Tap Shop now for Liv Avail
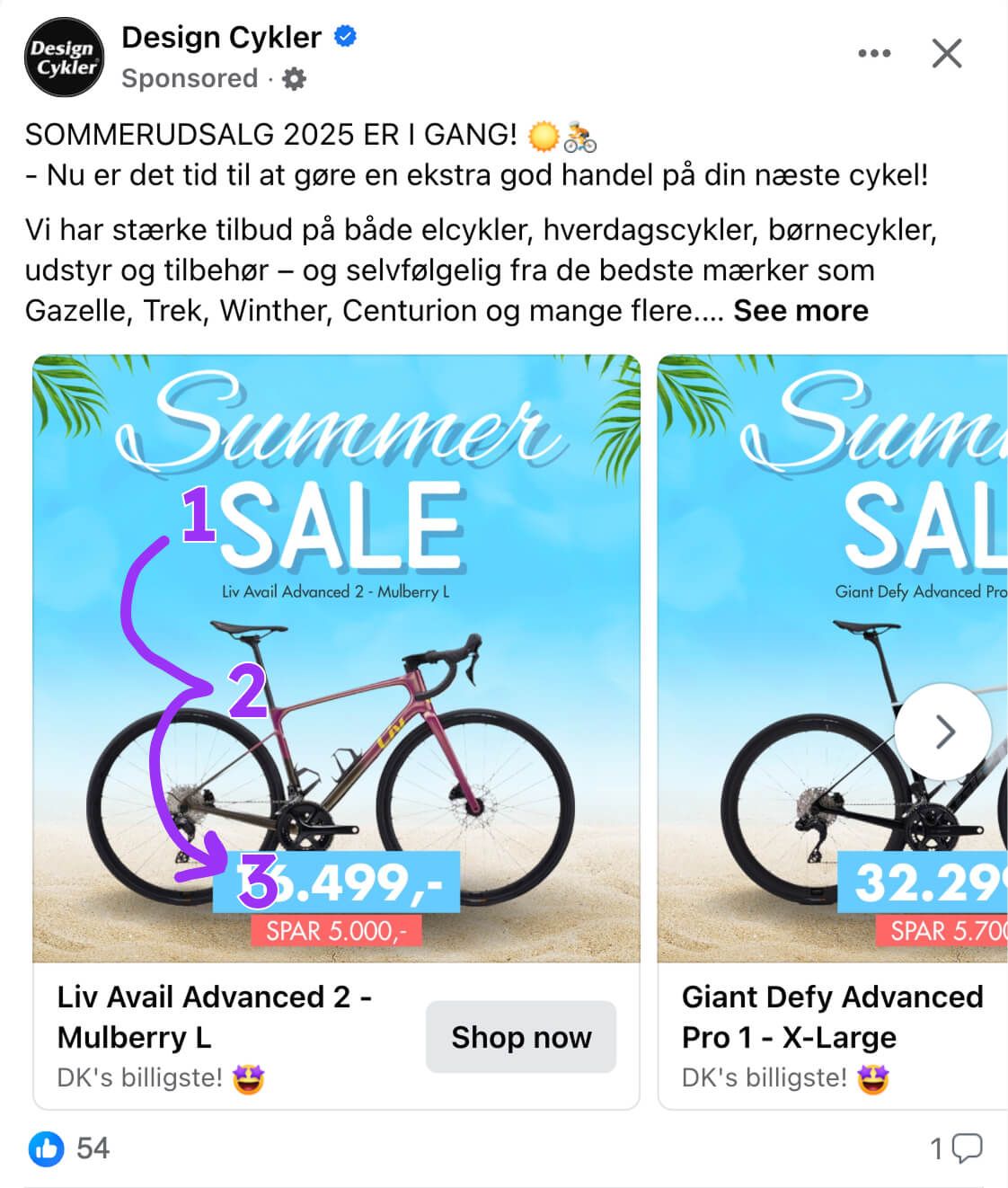Viewport: 1008px width, 1188px height. [x=521, y=1037]
